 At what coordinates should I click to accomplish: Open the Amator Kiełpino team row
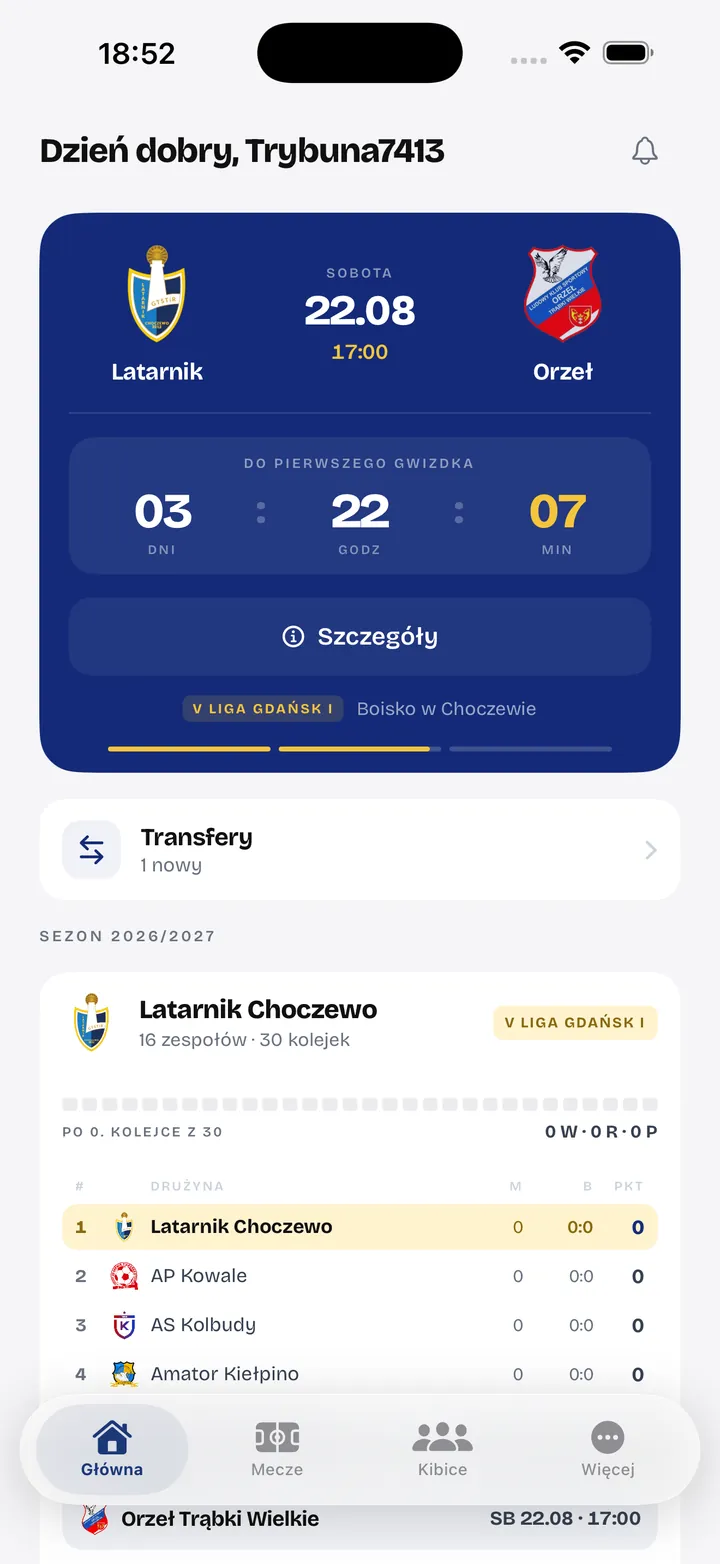click(360, 1374)
